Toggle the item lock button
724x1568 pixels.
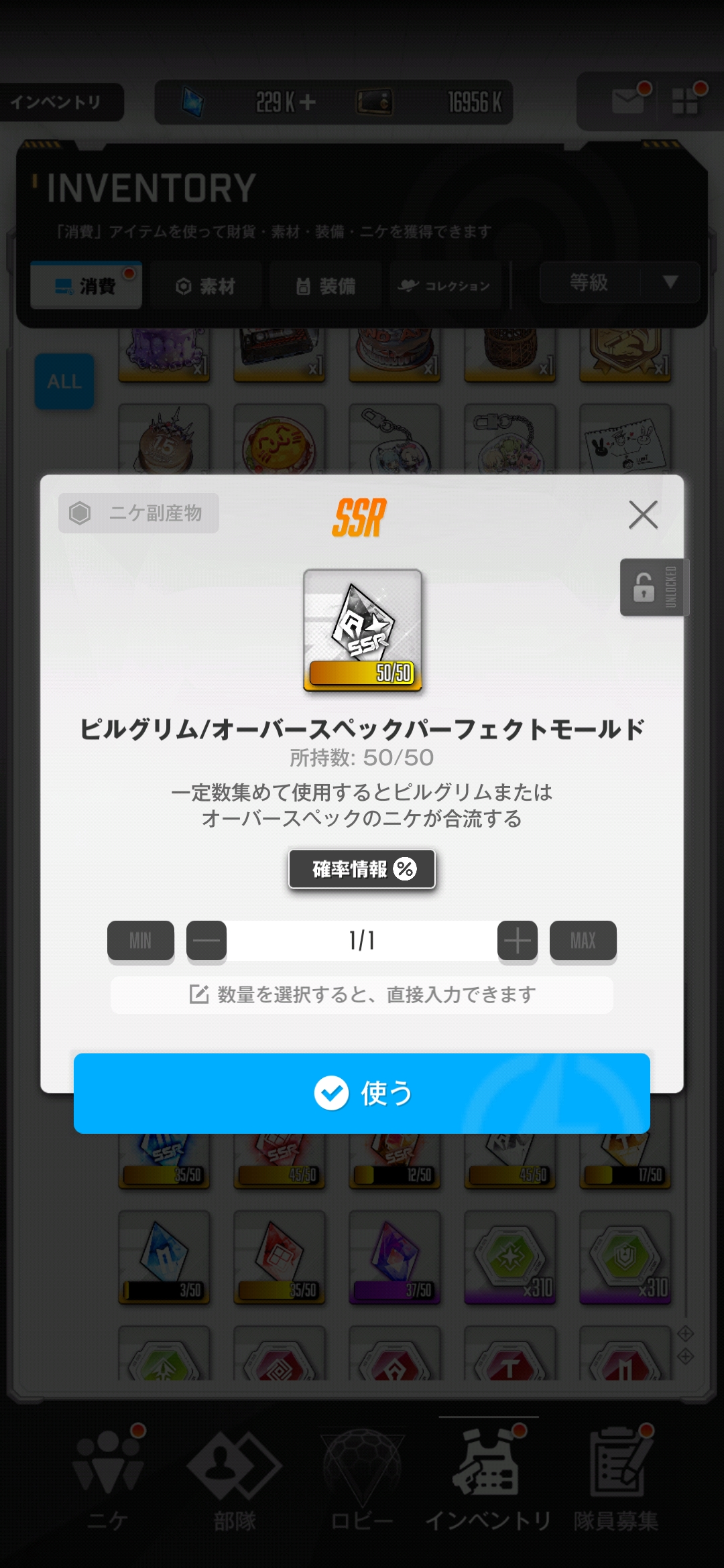[x=654, y=587]
